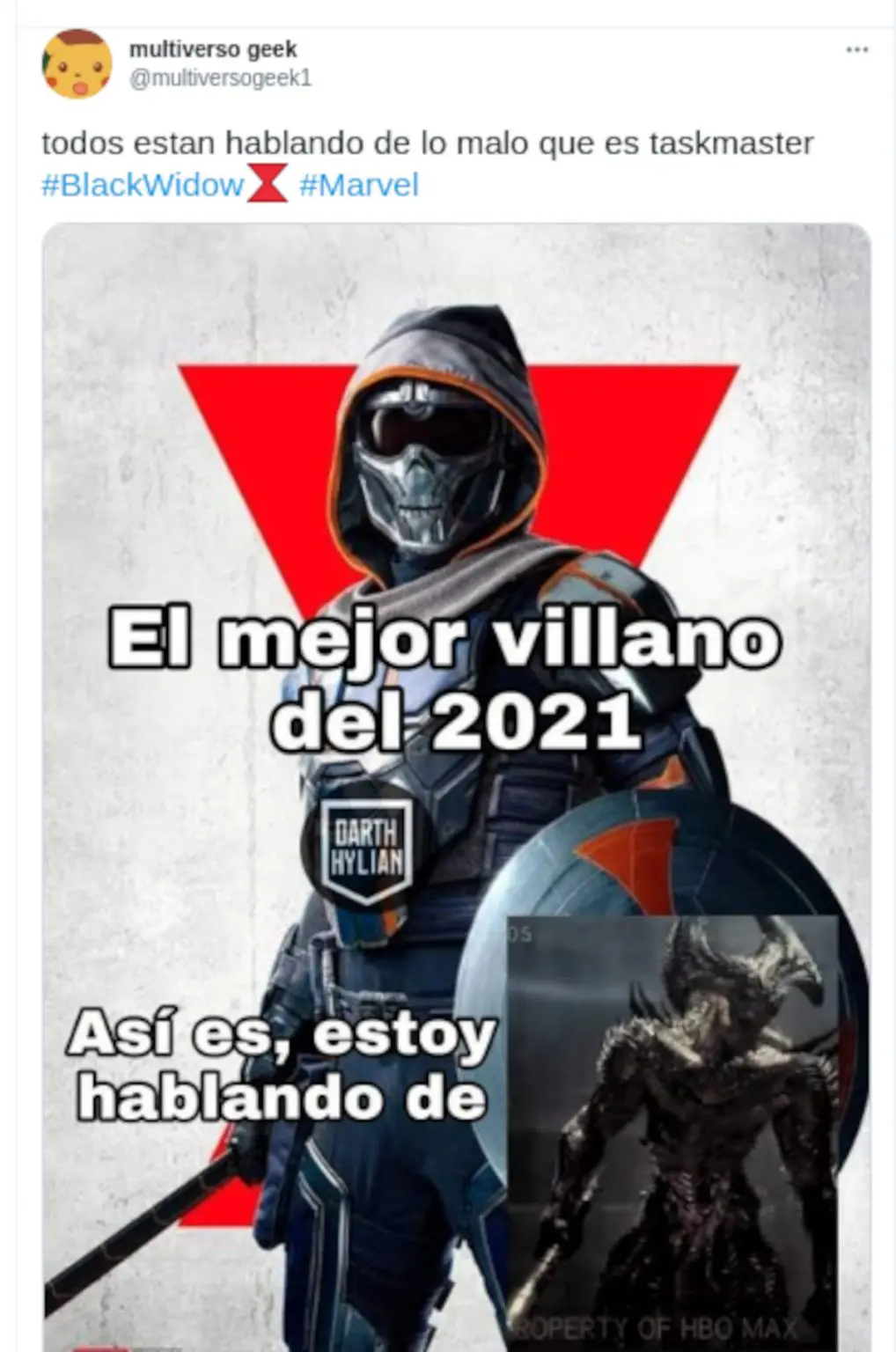The image size is (896, 1352).
Task: Open the tweet's three-dot overflow menu
Action: [856, 50]
